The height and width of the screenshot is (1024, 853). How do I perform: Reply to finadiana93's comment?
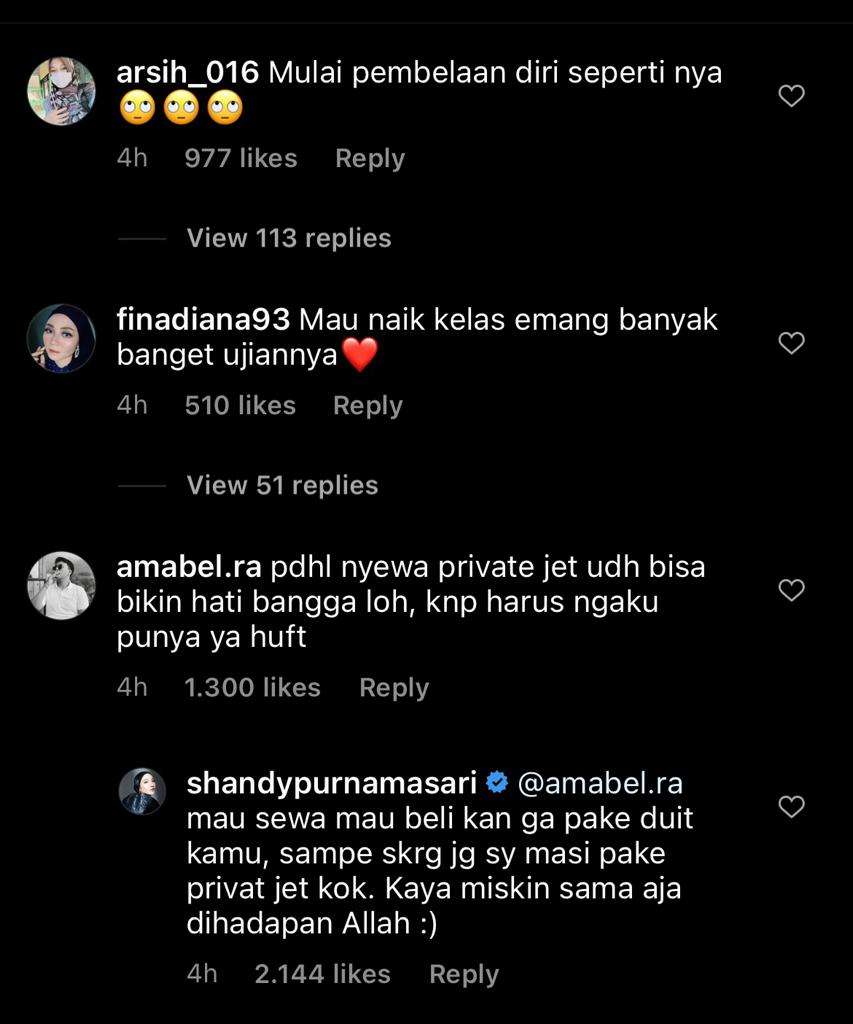coord(367,406)
